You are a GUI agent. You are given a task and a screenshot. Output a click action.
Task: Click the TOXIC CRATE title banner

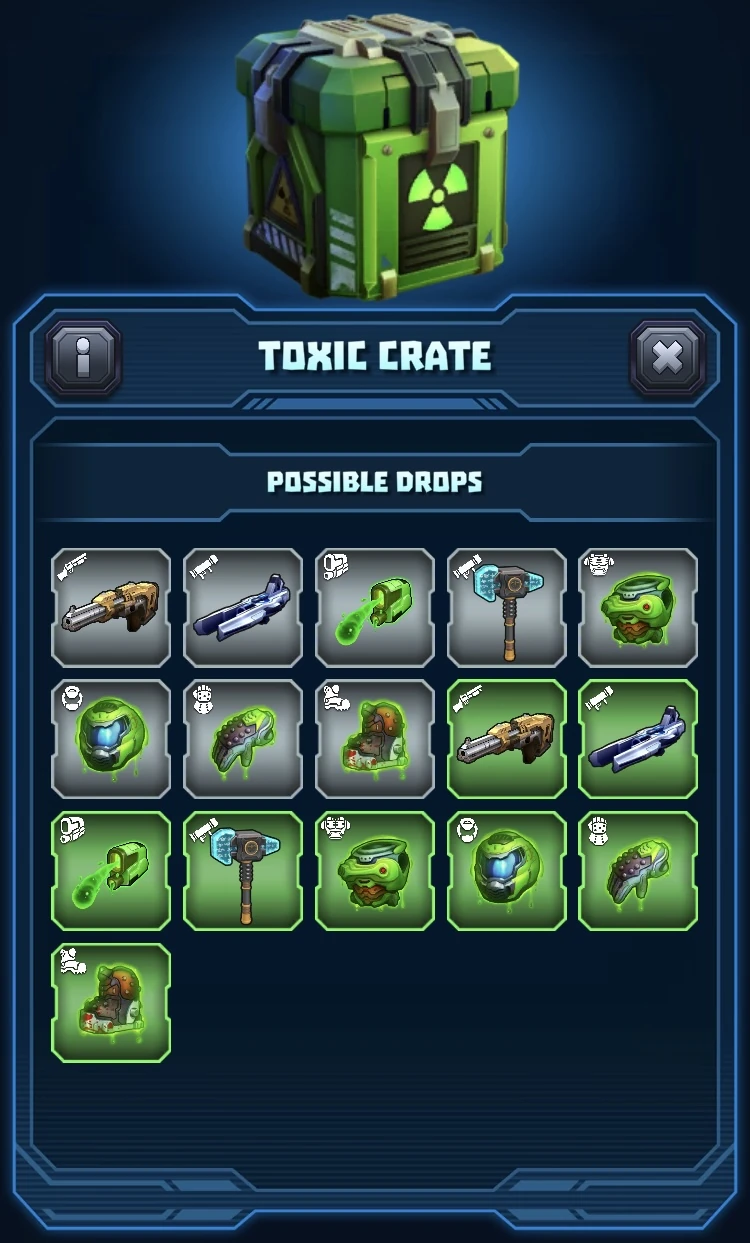[x=375, y=355]
